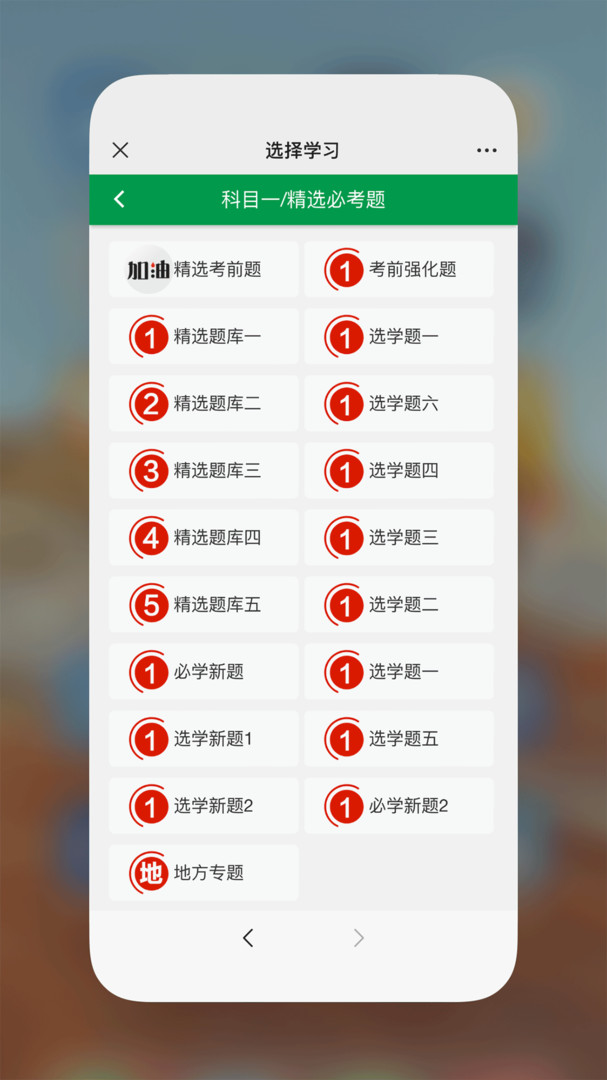This screenshot has width=607, height=1080.
Task: Tap the bottom back navigation arrow
Action: click(248, 938)
